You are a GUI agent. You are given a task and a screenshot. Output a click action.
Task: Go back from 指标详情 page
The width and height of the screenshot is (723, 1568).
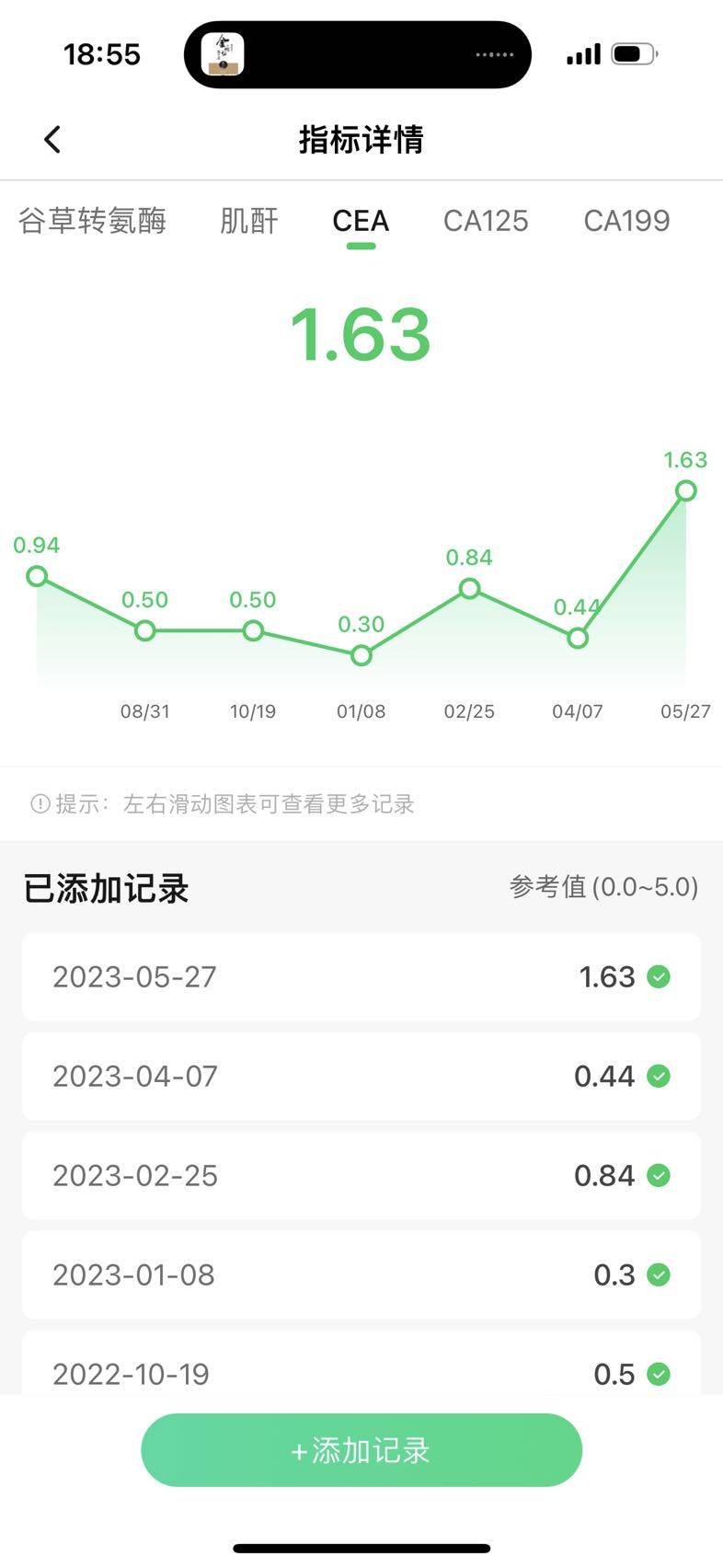pyautogui.click(x=52, y=140)
